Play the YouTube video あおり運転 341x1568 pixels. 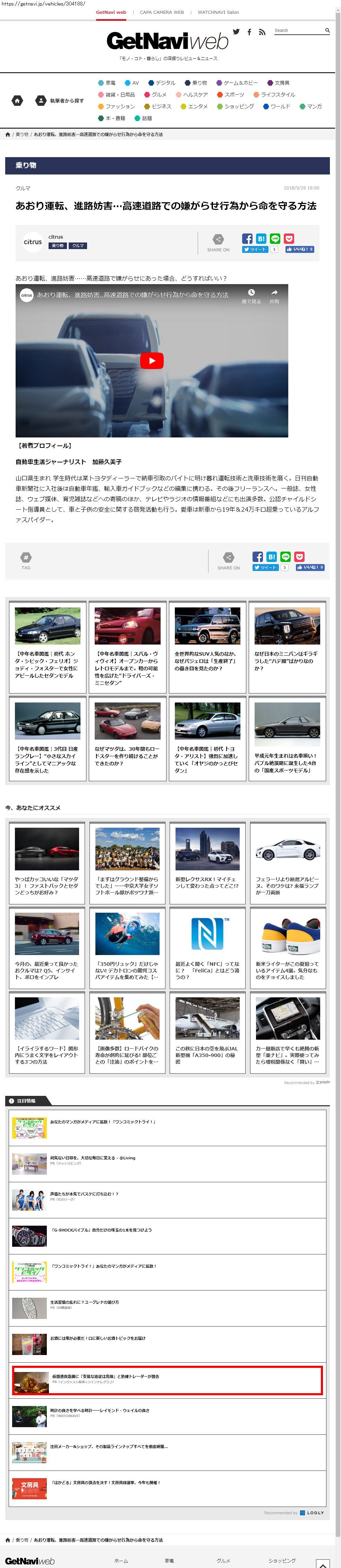click(x=152, y=360)
